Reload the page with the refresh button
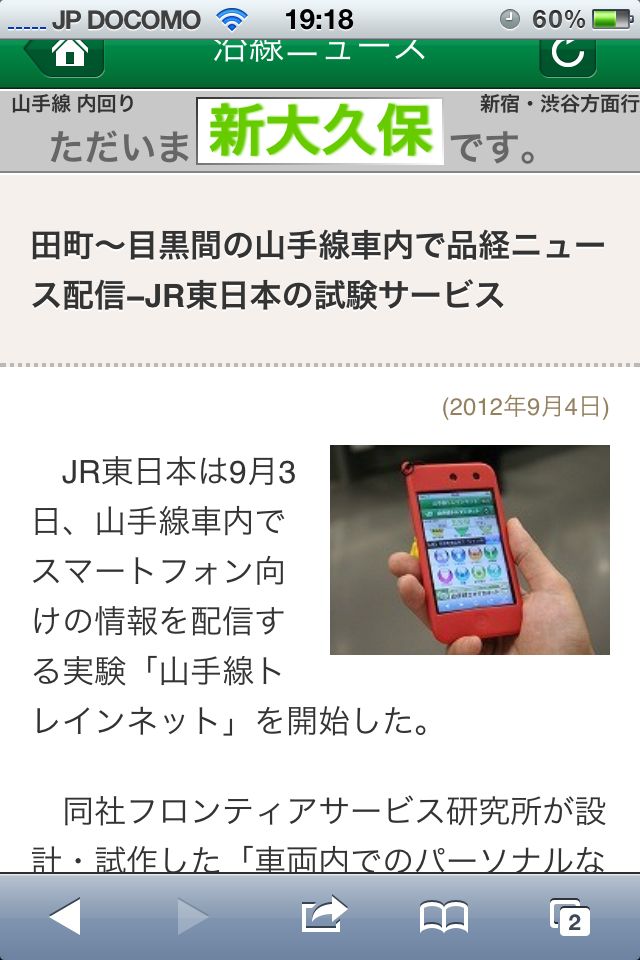 567,54
